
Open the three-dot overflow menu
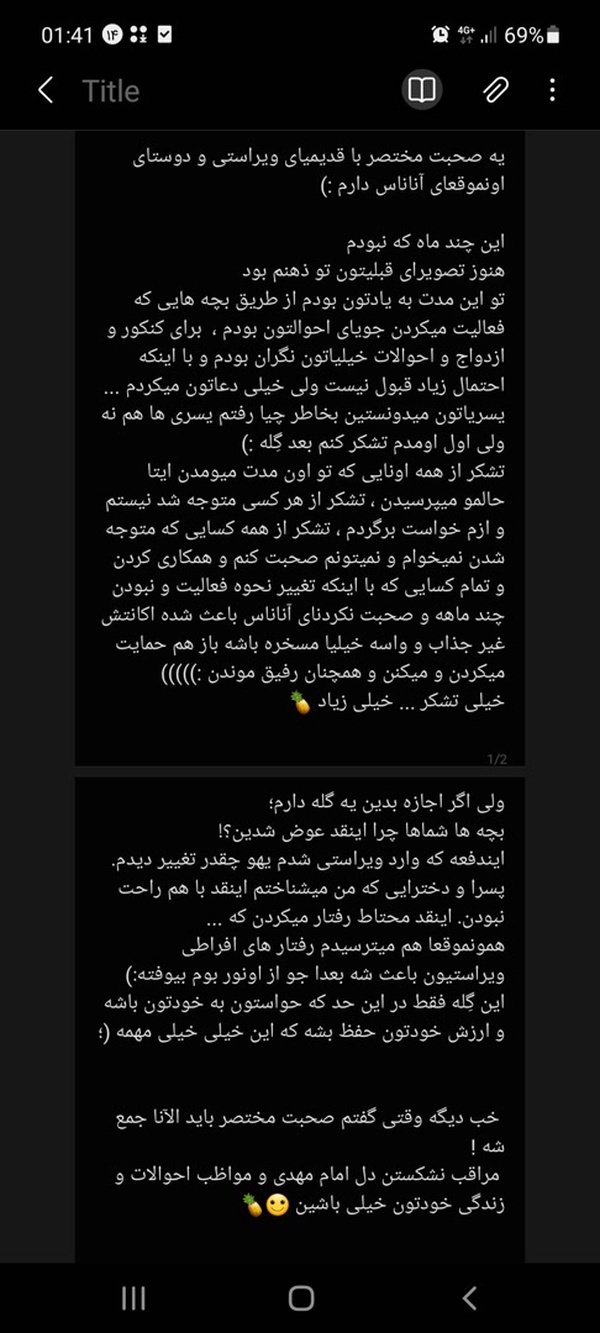553,90
